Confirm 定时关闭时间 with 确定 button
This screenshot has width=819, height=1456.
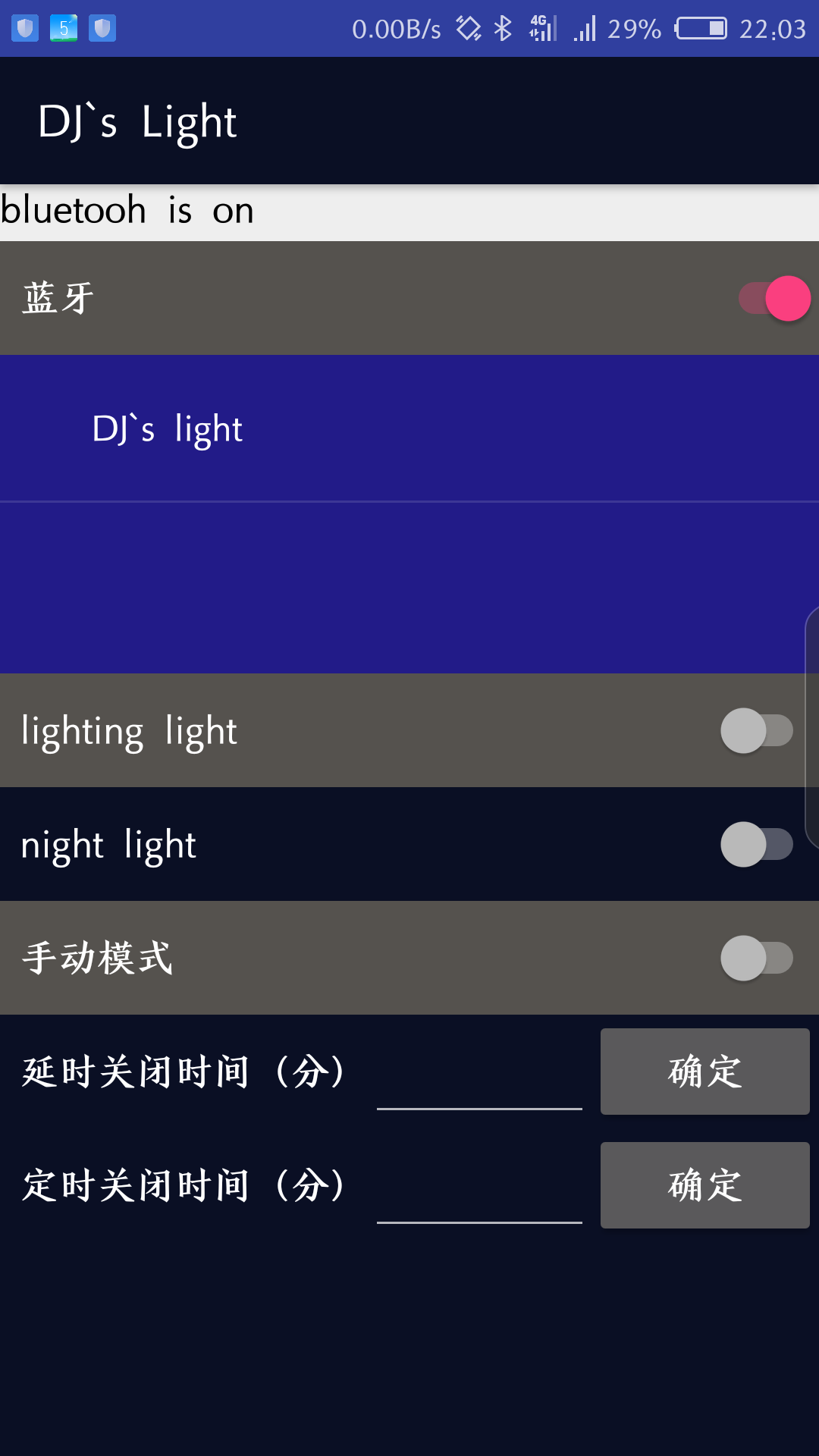pos(704,1185)
